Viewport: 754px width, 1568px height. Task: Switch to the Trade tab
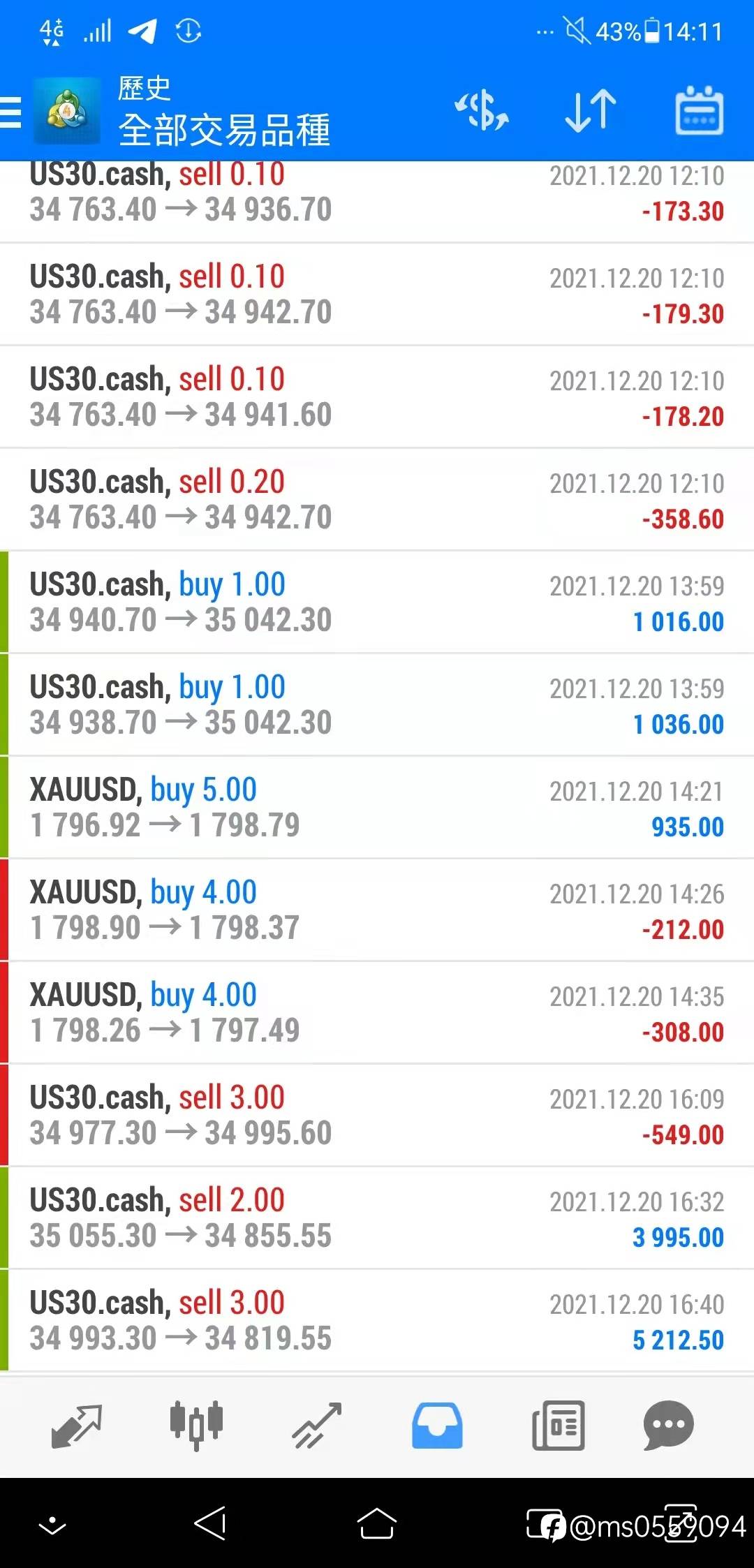(x=317, y=1426)
